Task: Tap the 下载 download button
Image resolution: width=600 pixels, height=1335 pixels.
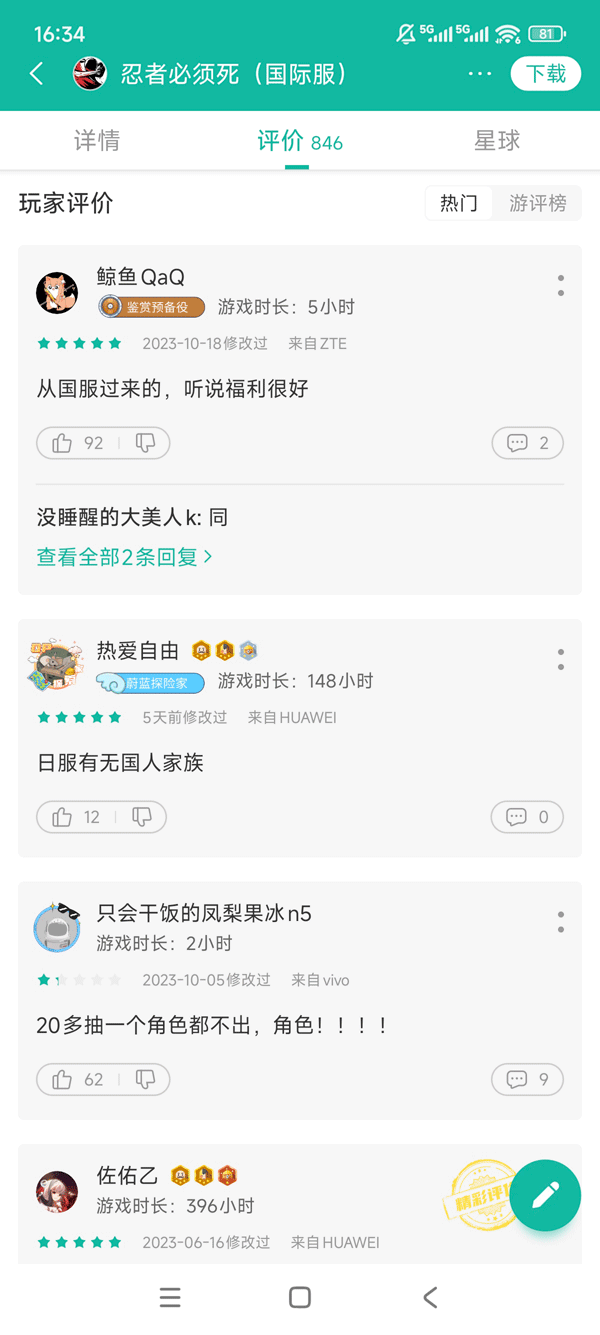Action: 546,74
